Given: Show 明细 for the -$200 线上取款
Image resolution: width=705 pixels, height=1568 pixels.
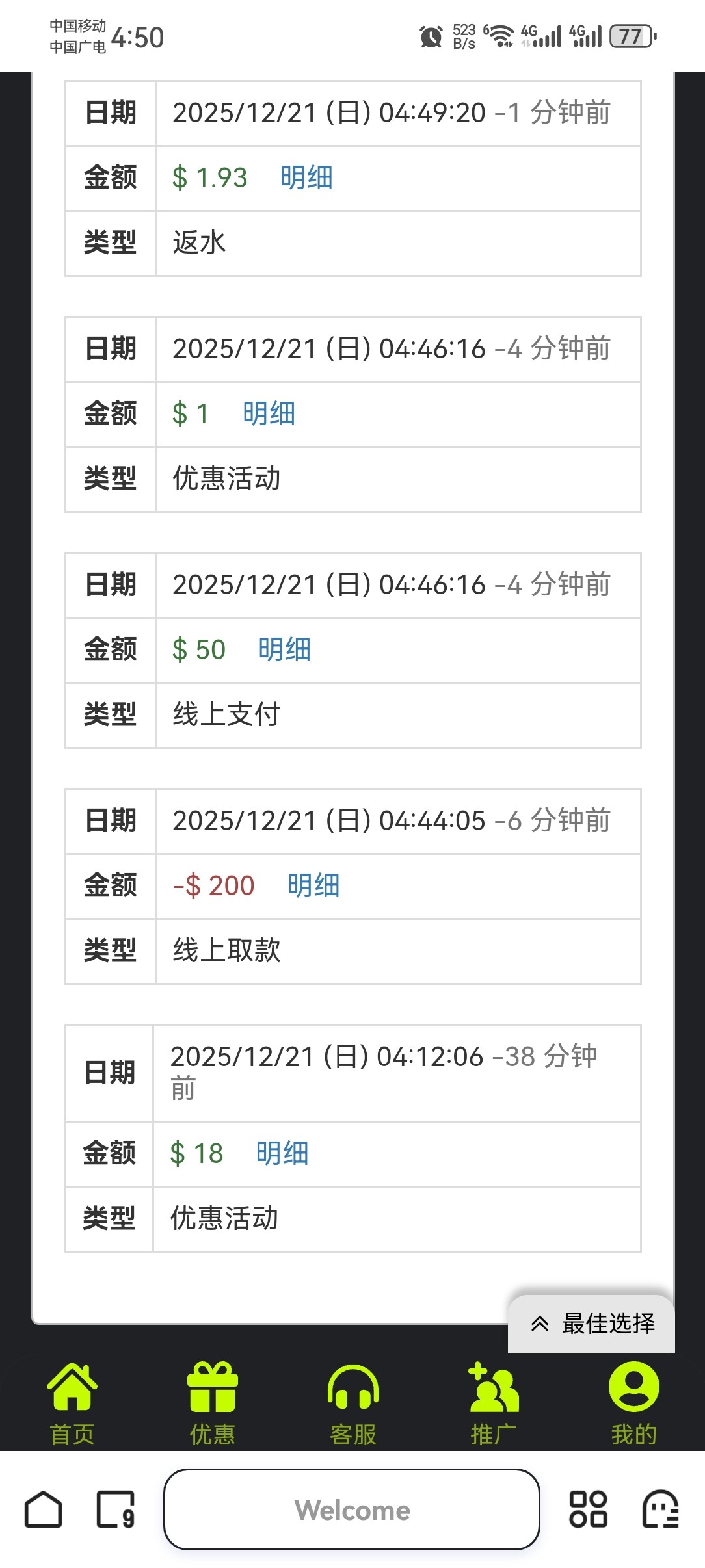Looking at the screenshot, I should pyautogui.click(x=313, y=885).
